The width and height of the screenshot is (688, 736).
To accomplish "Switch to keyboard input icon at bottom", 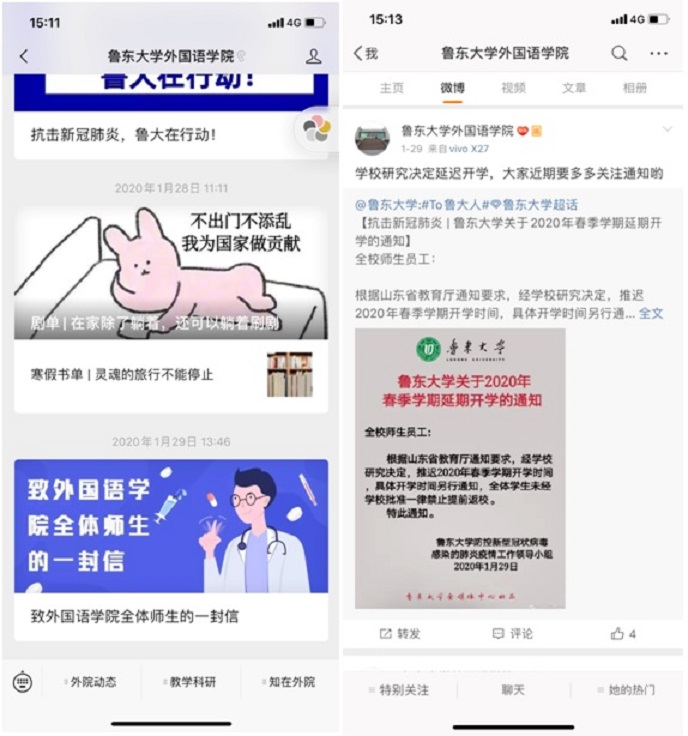I will click(22, 682).
